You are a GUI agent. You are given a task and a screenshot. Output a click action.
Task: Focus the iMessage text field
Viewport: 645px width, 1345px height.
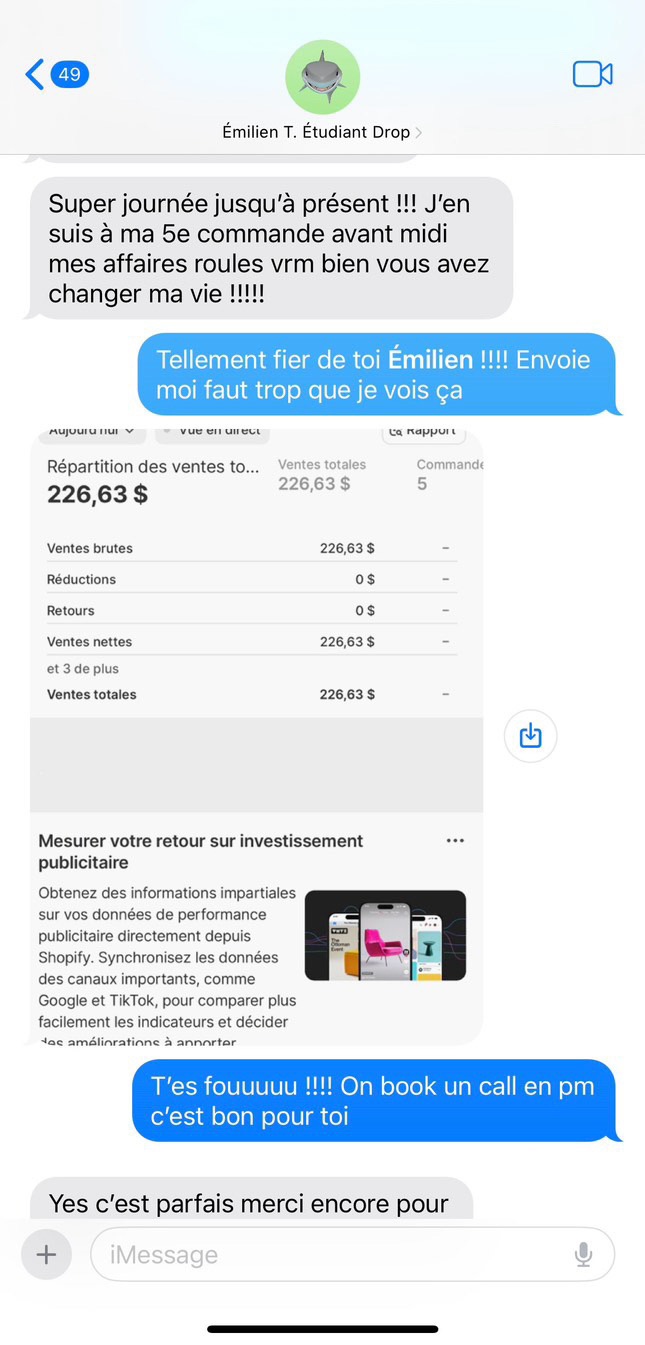point(330,1254)
